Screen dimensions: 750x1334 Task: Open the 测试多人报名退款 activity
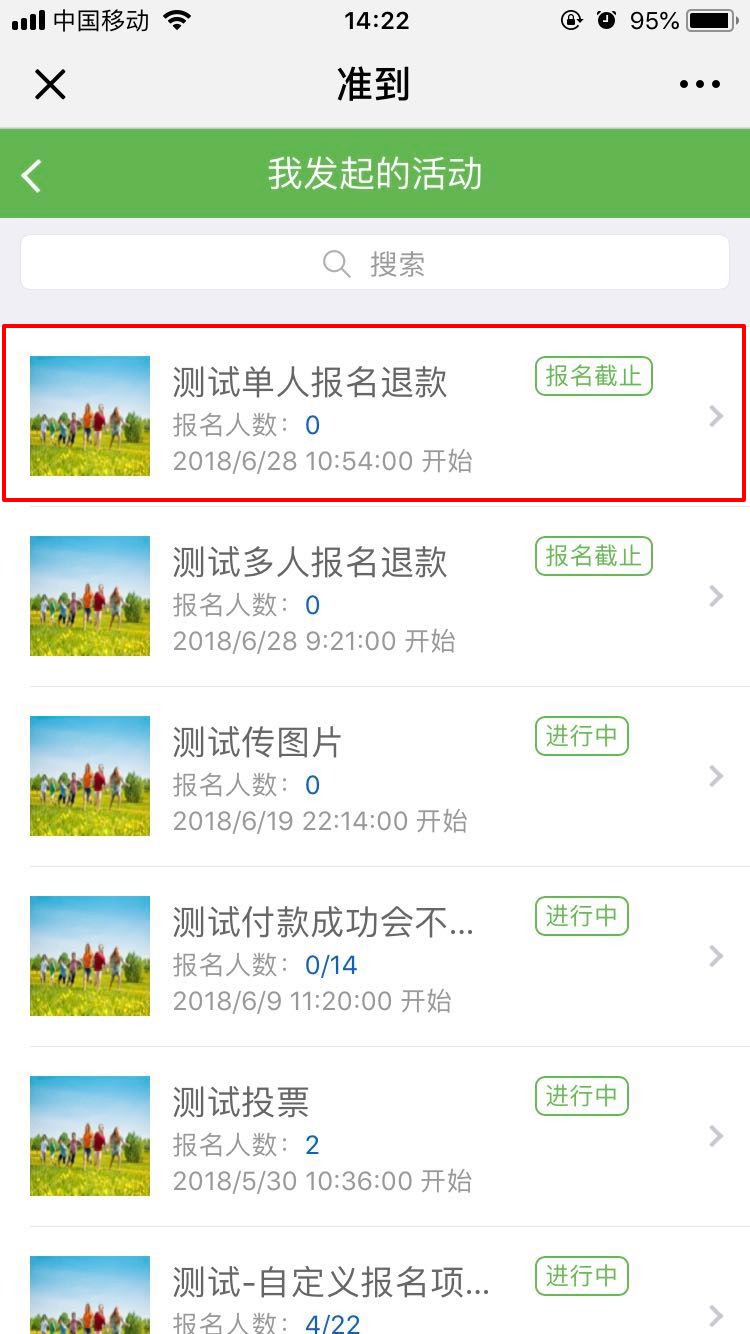[375, 596]
